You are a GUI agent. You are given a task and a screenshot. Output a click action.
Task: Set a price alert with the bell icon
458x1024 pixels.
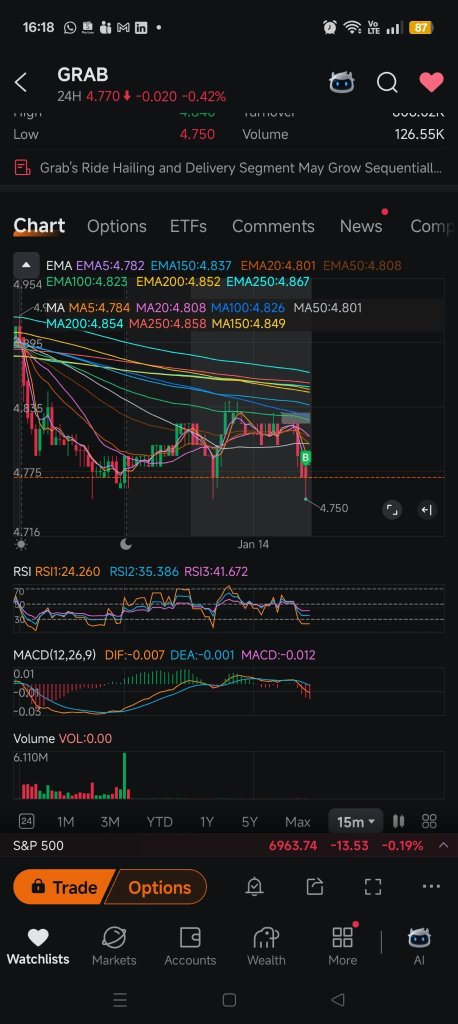click(254, 886)
